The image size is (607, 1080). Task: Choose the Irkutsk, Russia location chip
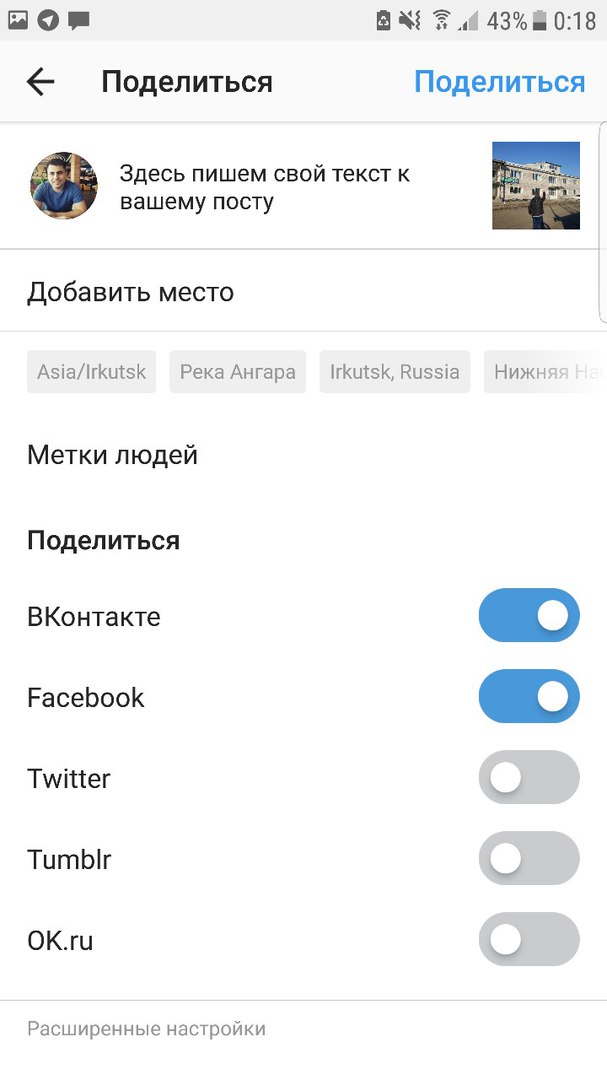tap(395, 372)
